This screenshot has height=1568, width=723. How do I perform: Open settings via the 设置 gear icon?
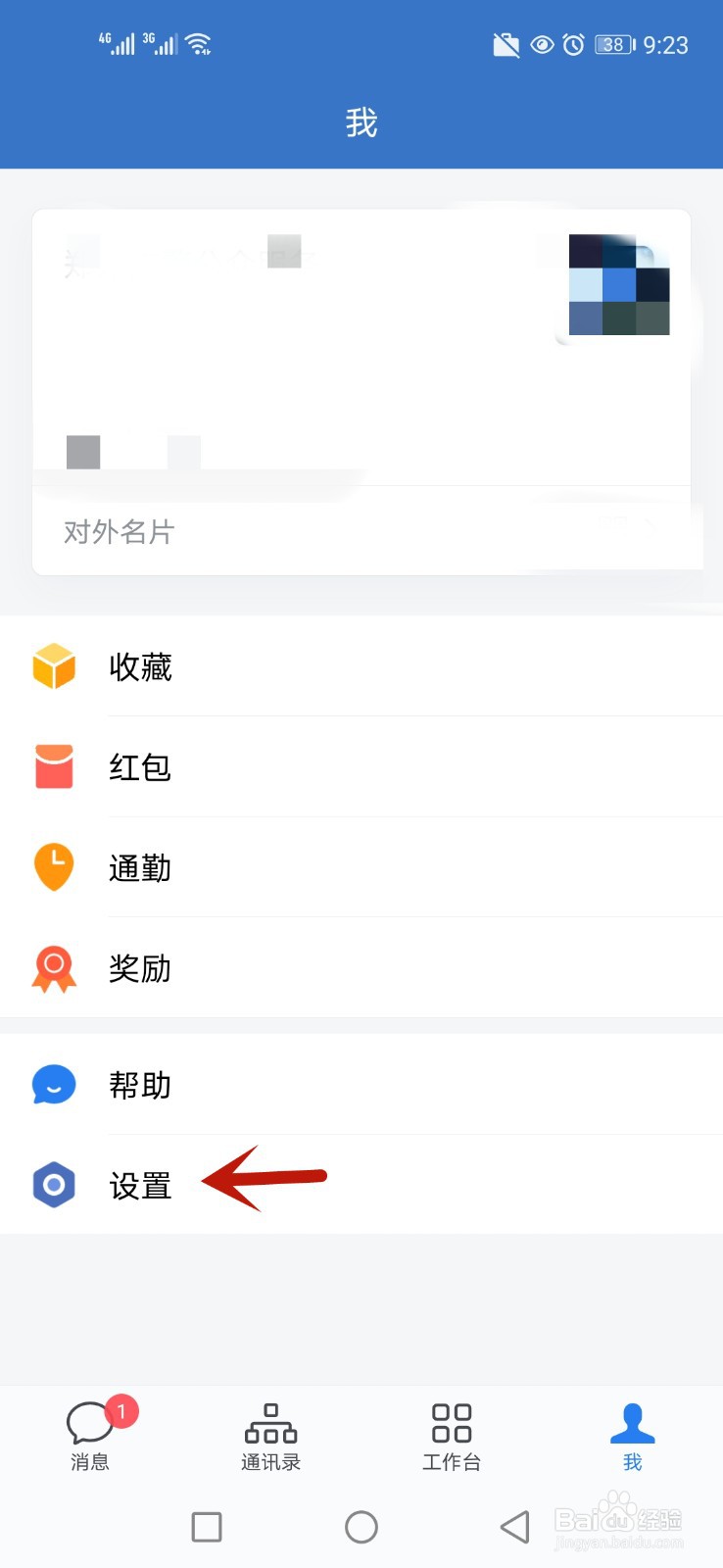[x=54, y=1184]
